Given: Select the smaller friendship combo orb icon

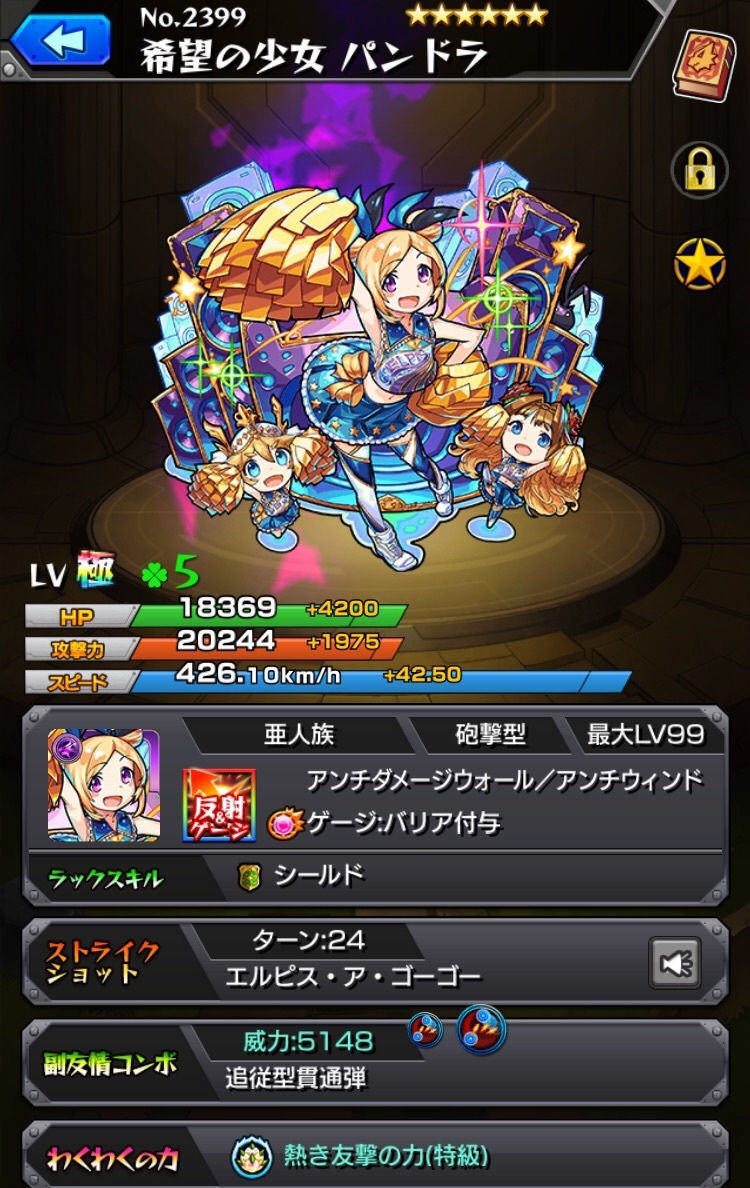Looking at the screenshot, I should tap(425, 1029).
